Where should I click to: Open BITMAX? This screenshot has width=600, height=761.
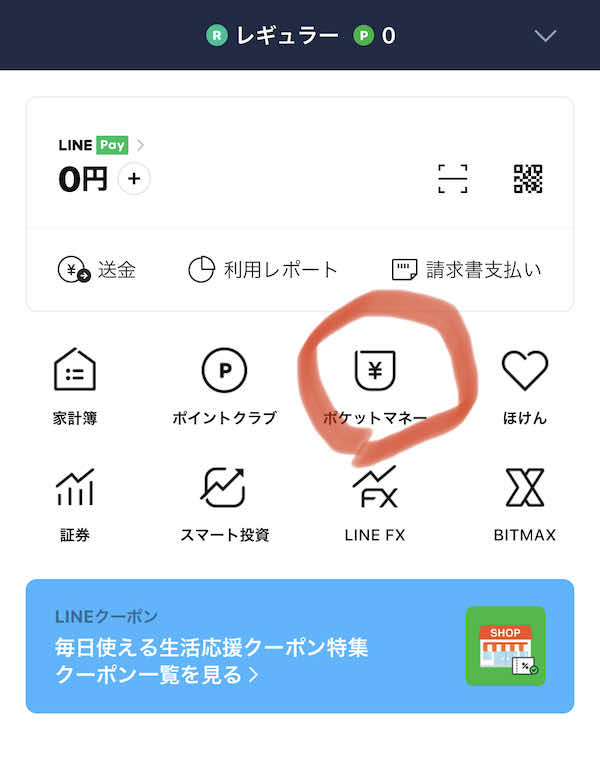(x=525, y=503)
